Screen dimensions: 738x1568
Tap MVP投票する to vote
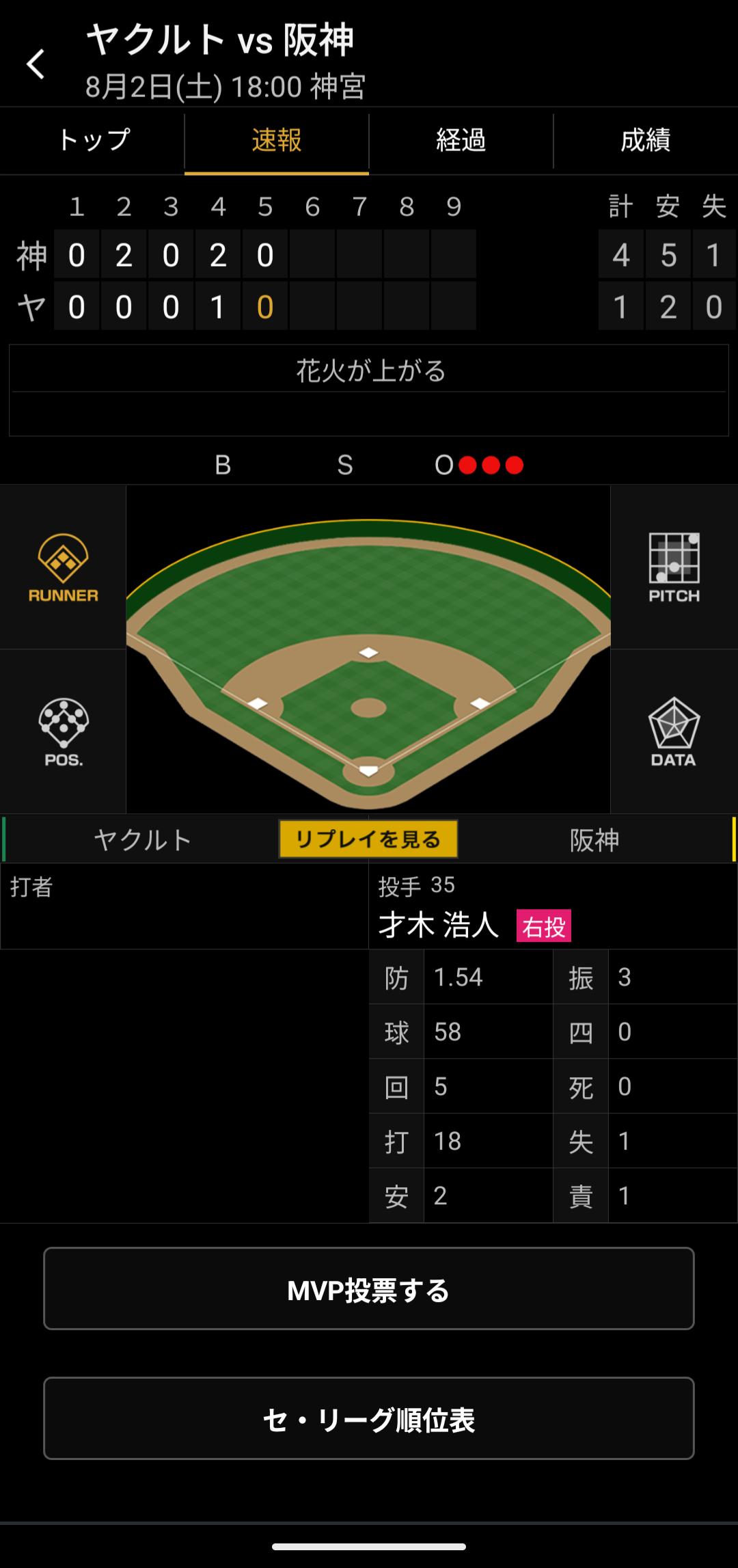point(369,1288)
